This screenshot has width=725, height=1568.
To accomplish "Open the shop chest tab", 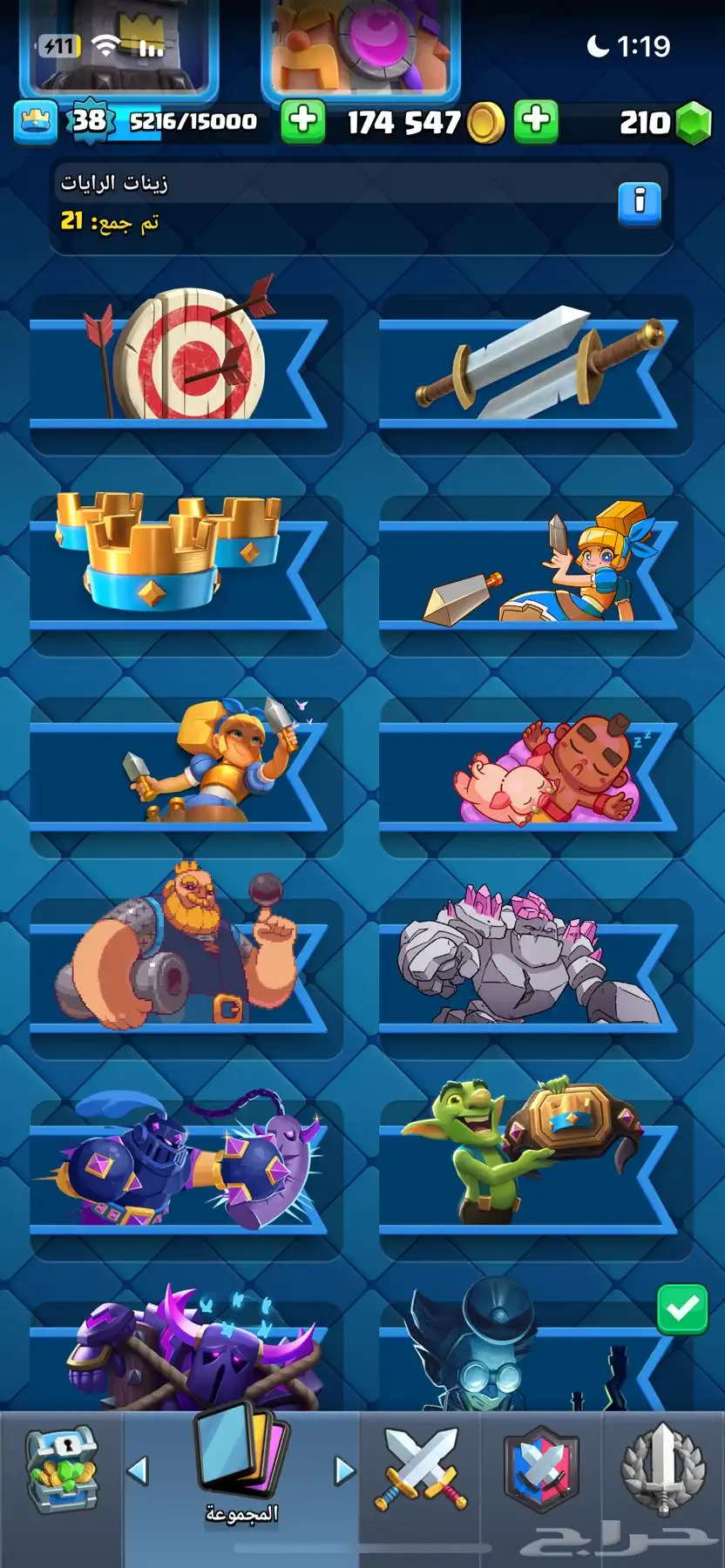I will coord(61,1472).
